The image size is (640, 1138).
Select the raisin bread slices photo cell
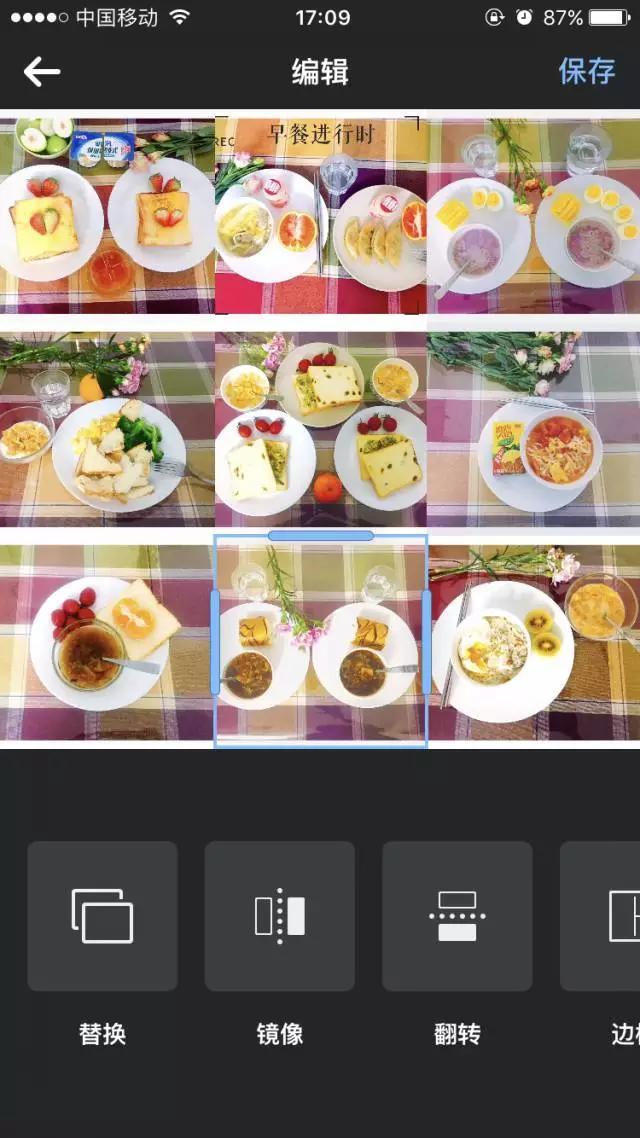point(320,430)
